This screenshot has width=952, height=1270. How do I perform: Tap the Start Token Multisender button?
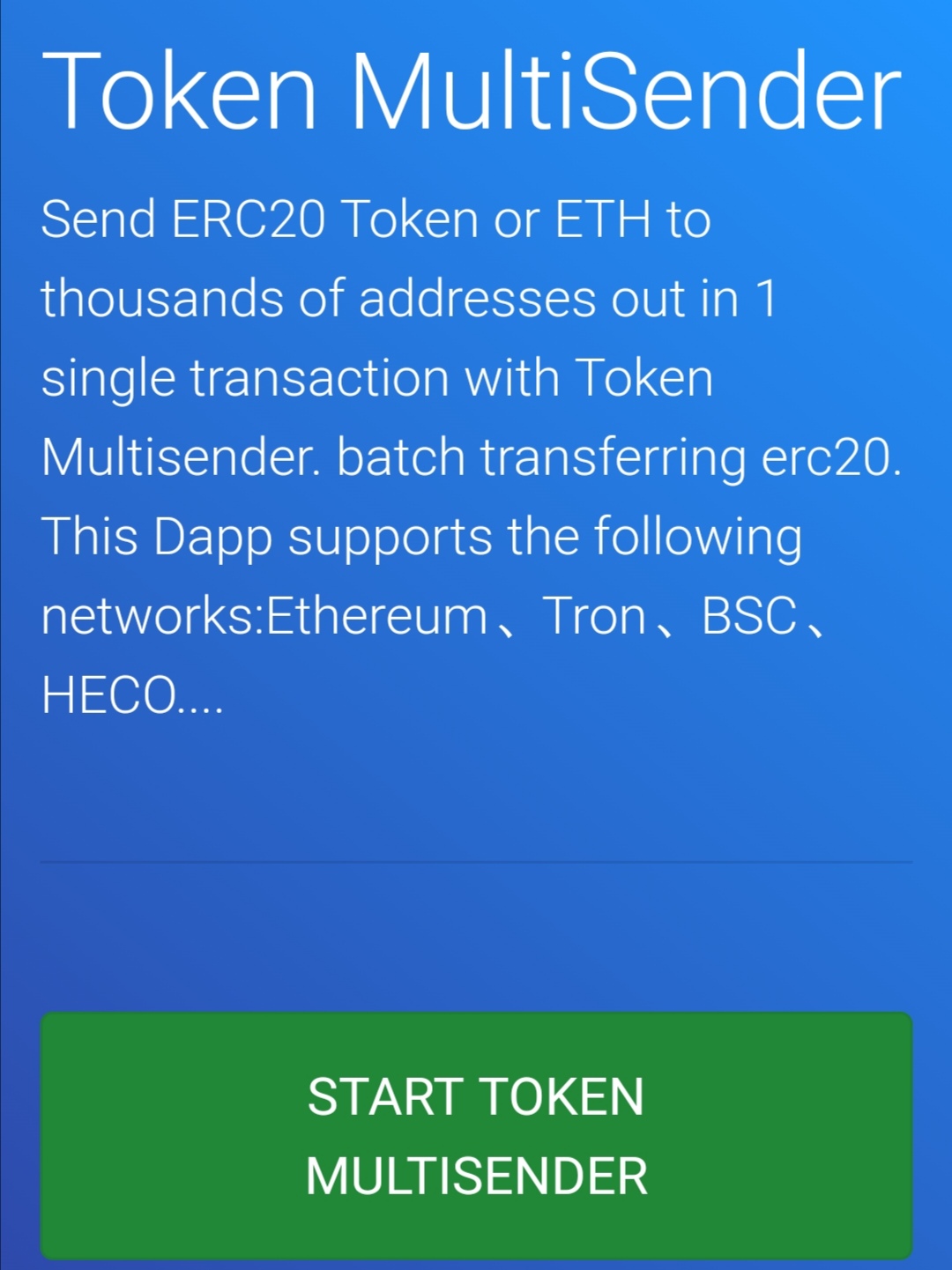tap(476, 1135)
